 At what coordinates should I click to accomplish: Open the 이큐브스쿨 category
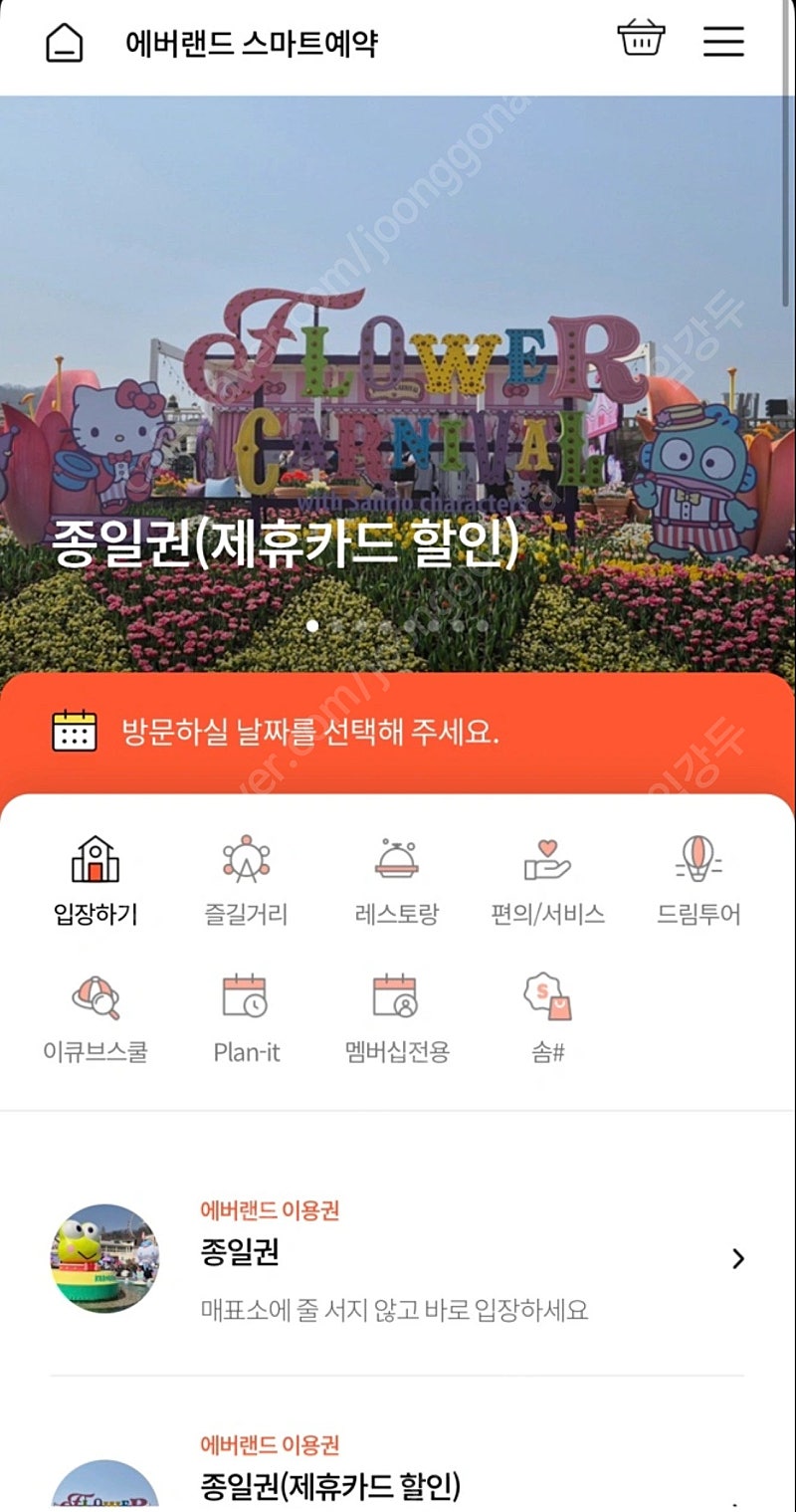[x=96, y=1019]
